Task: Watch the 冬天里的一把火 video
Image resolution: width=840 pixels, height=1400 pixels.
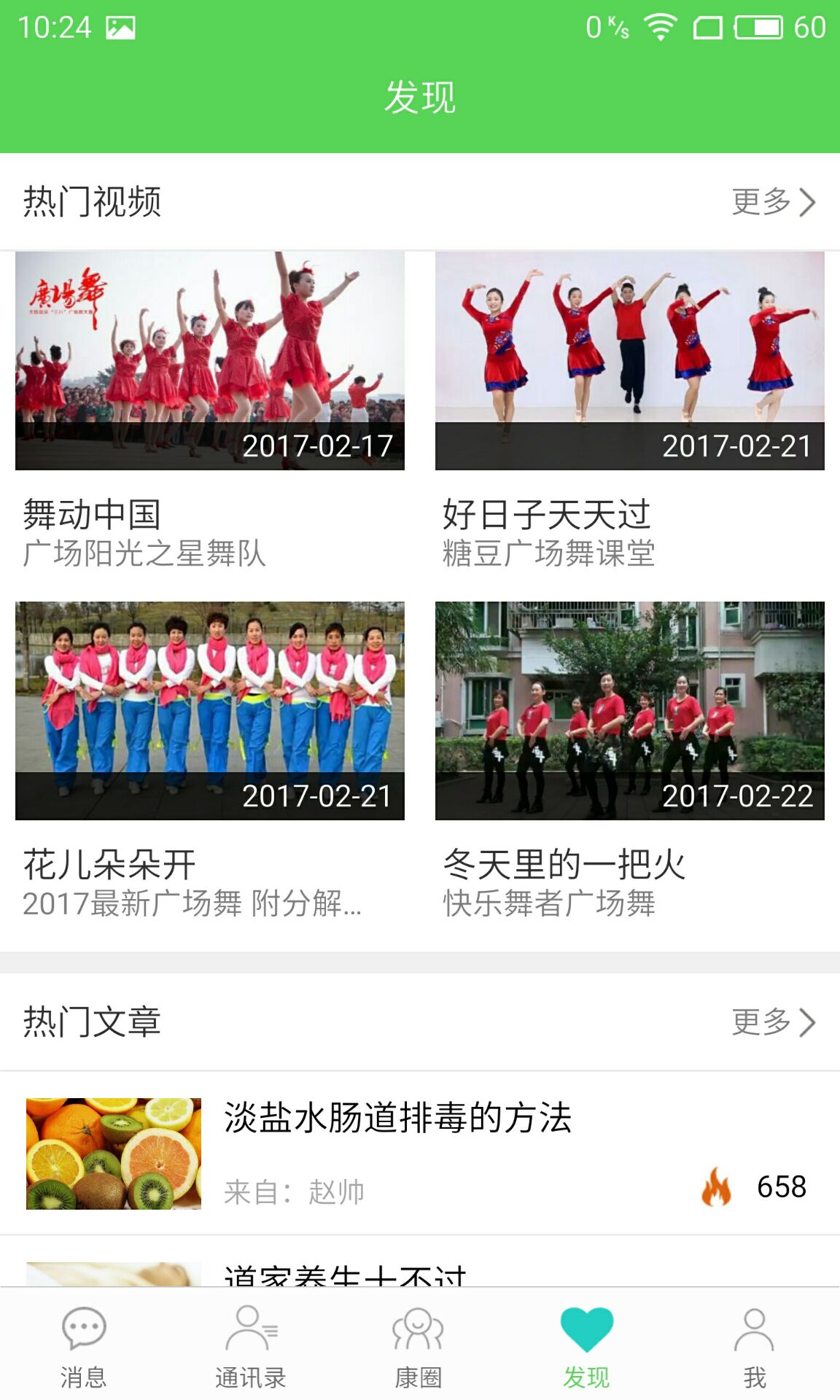Action: coord(629,711)
